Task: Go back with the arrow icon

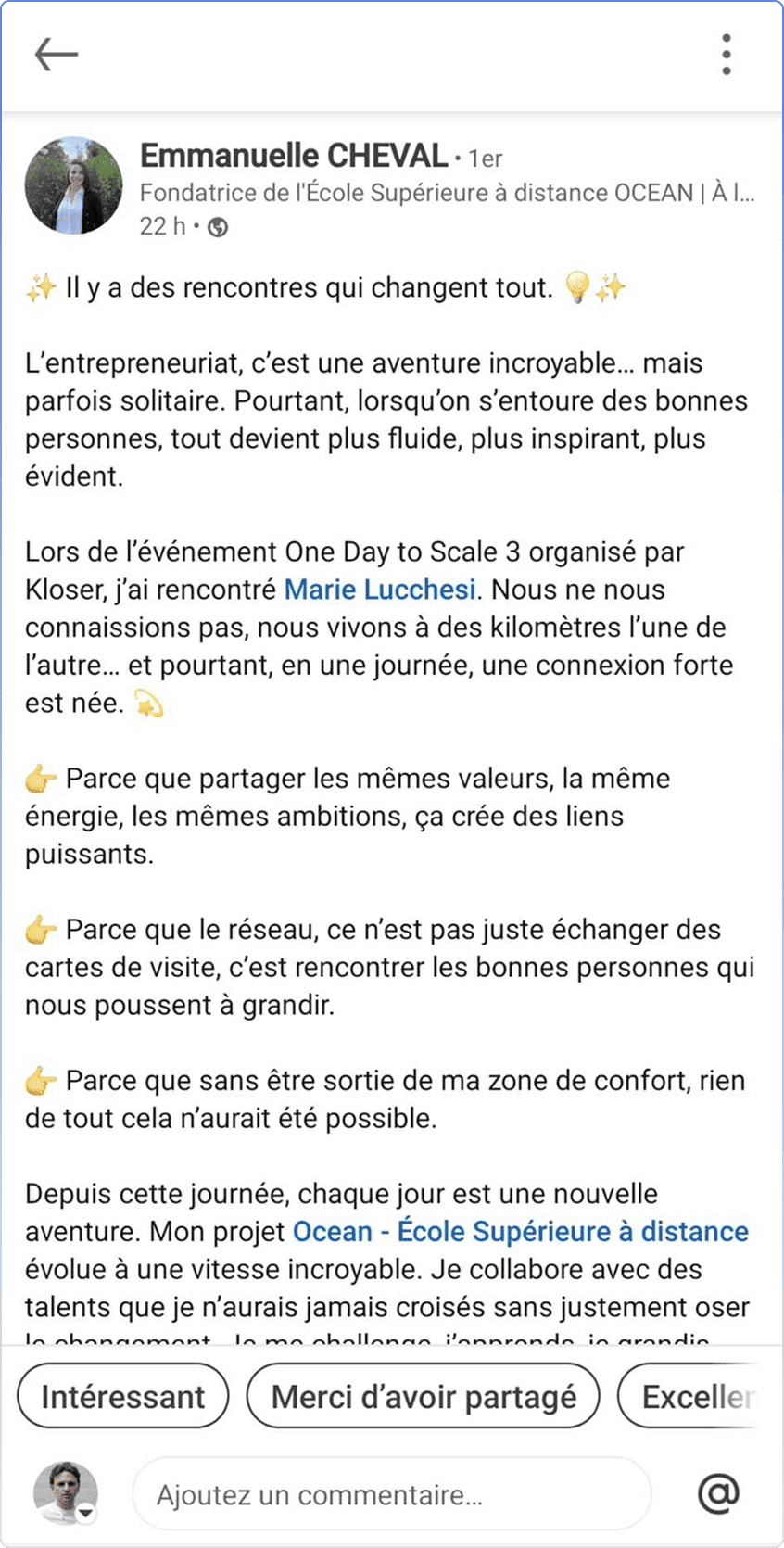Action: pos(56,55)
